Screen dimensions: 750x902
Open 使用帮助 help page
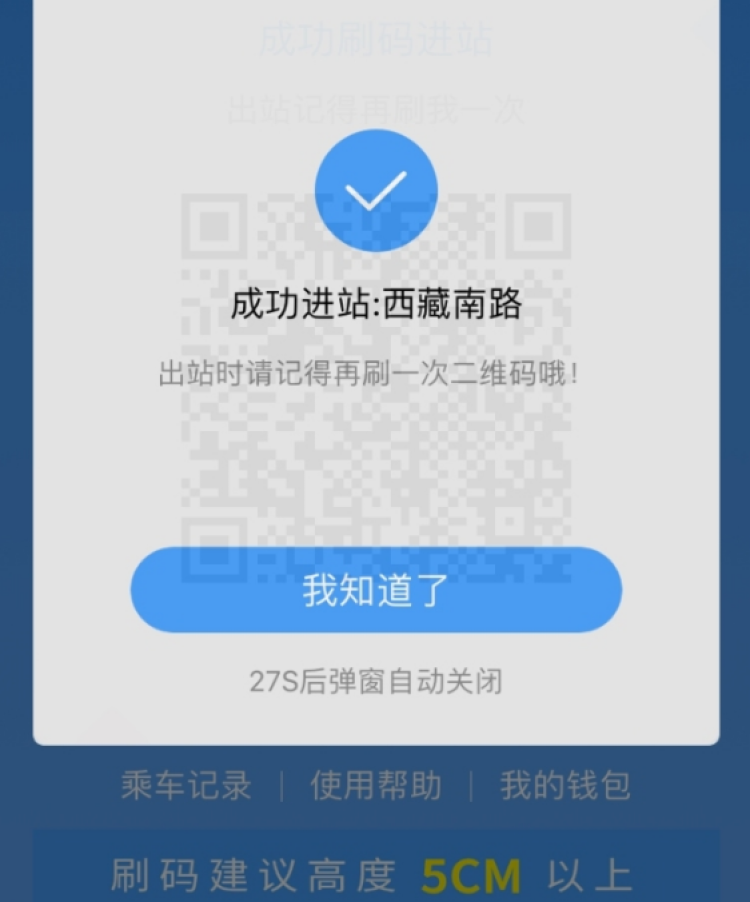click(x=375, y=785)
